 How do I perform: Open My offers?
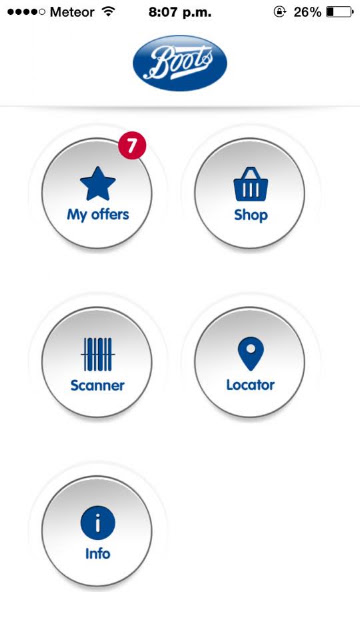97,193
